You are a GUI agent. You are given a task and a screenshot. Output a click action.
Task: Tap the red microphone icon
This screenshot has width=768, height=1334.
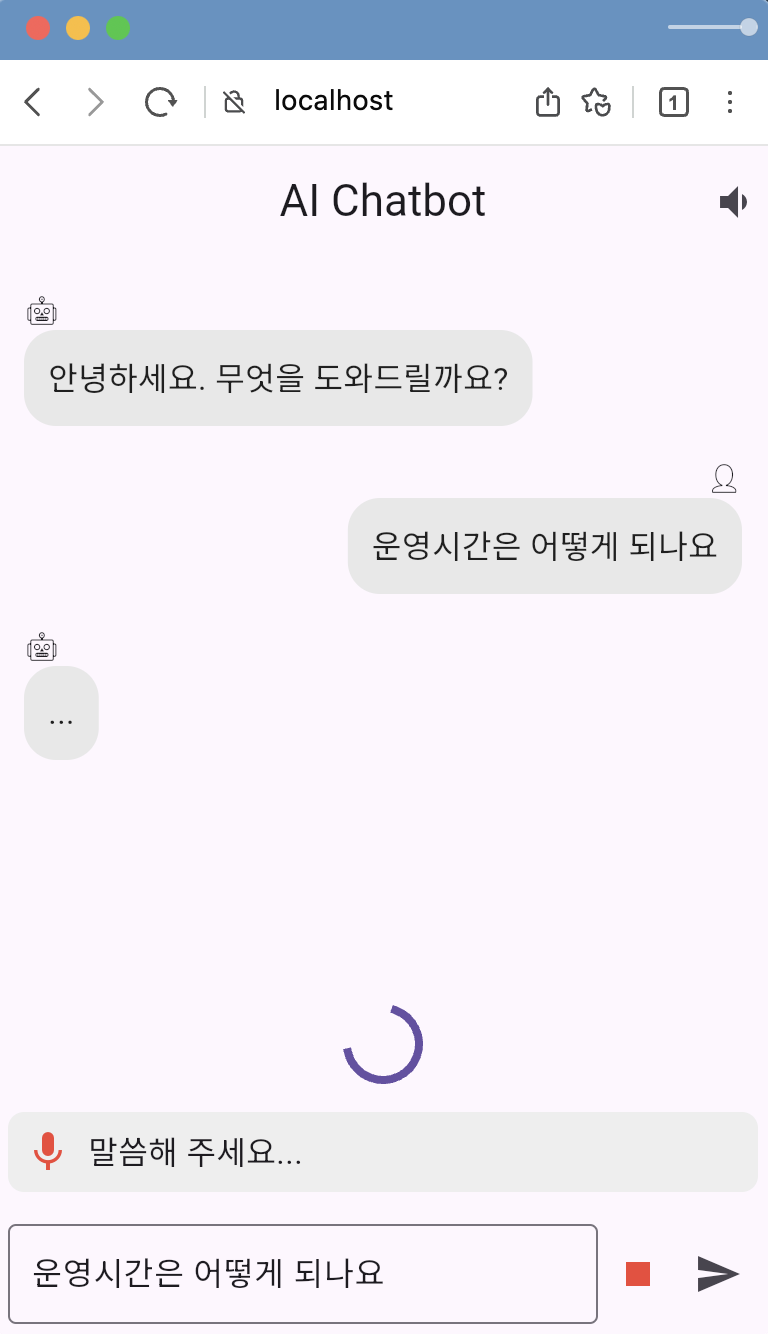point(48,1152)
